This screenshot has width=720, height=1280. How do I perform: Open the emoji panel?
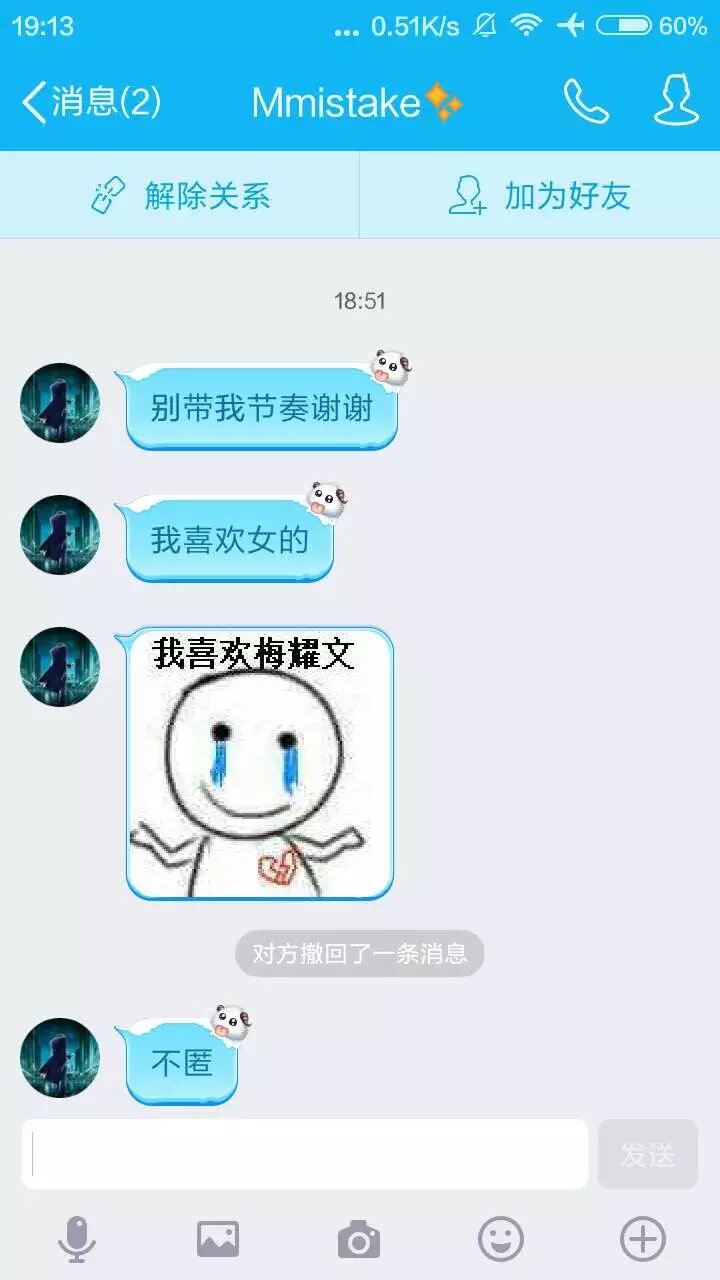[x=501, y=1240]
